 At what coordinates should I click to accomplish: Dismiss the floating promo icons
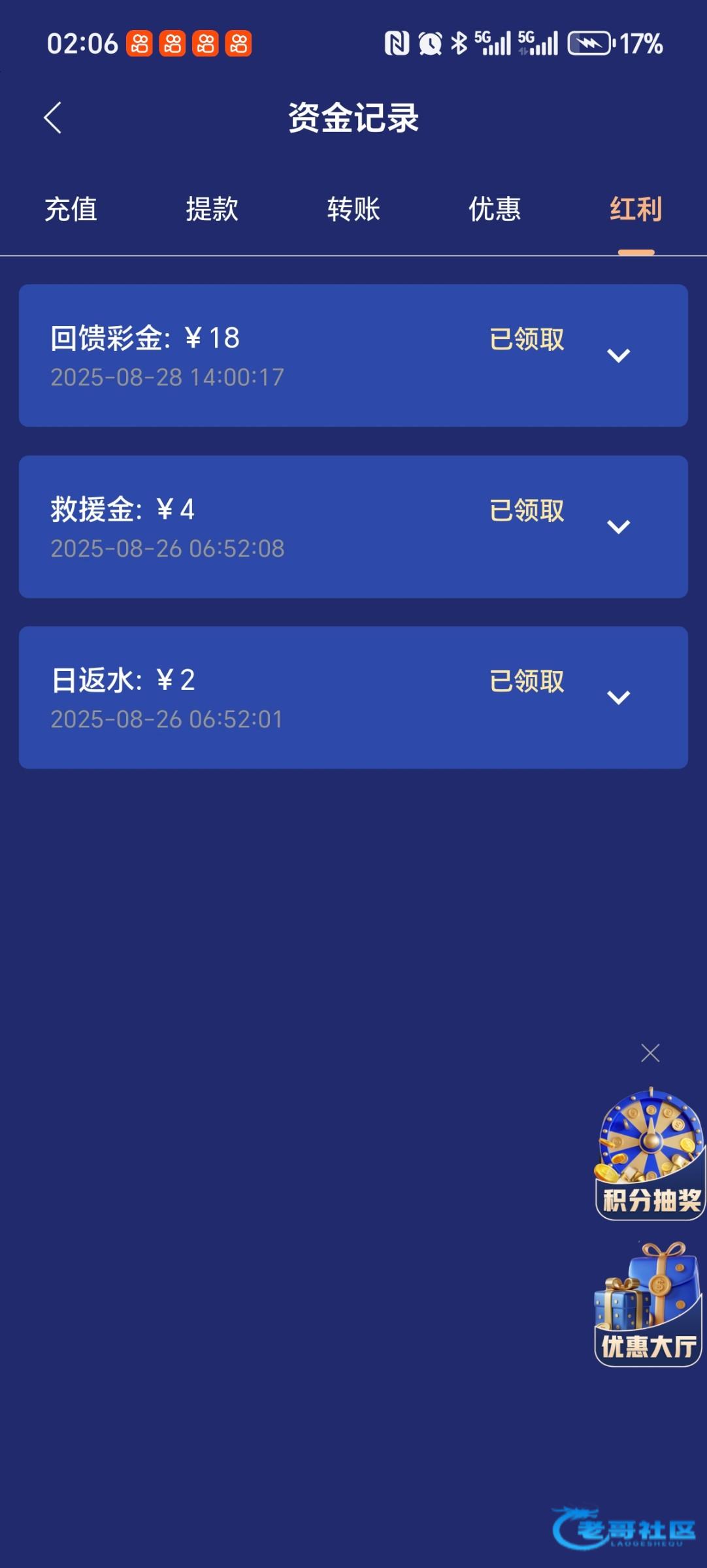coord(650,1053)
